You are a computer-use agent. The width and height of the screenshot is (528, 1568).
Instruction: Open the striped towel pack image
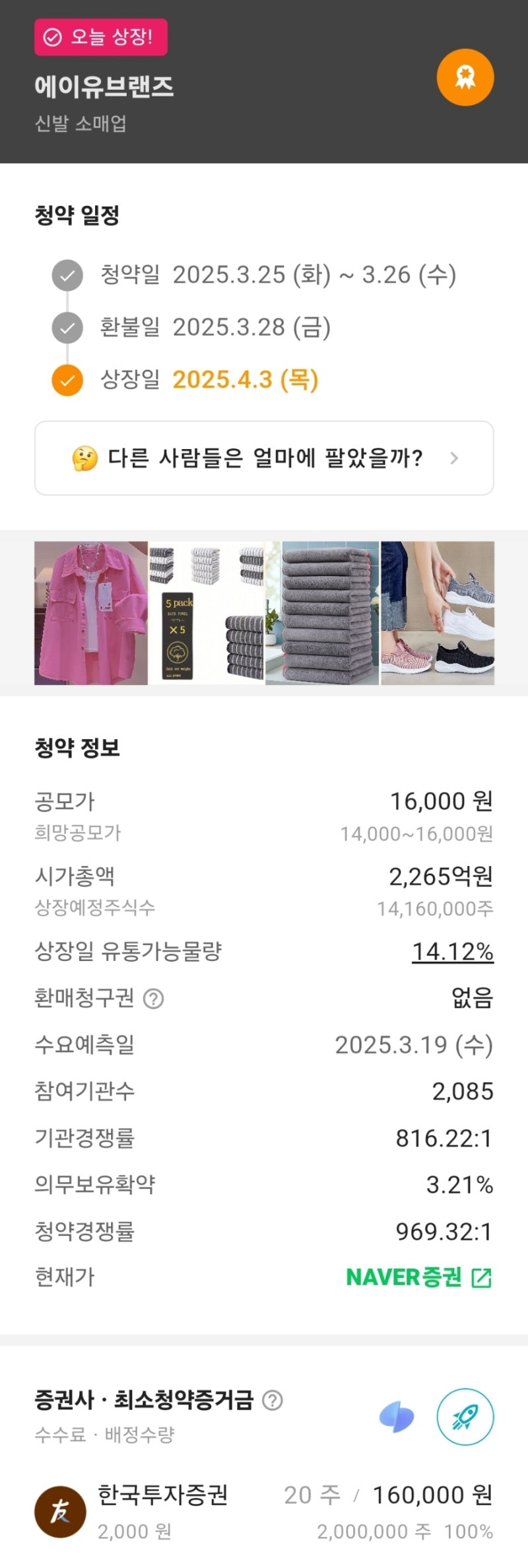(x=207, y=613)
